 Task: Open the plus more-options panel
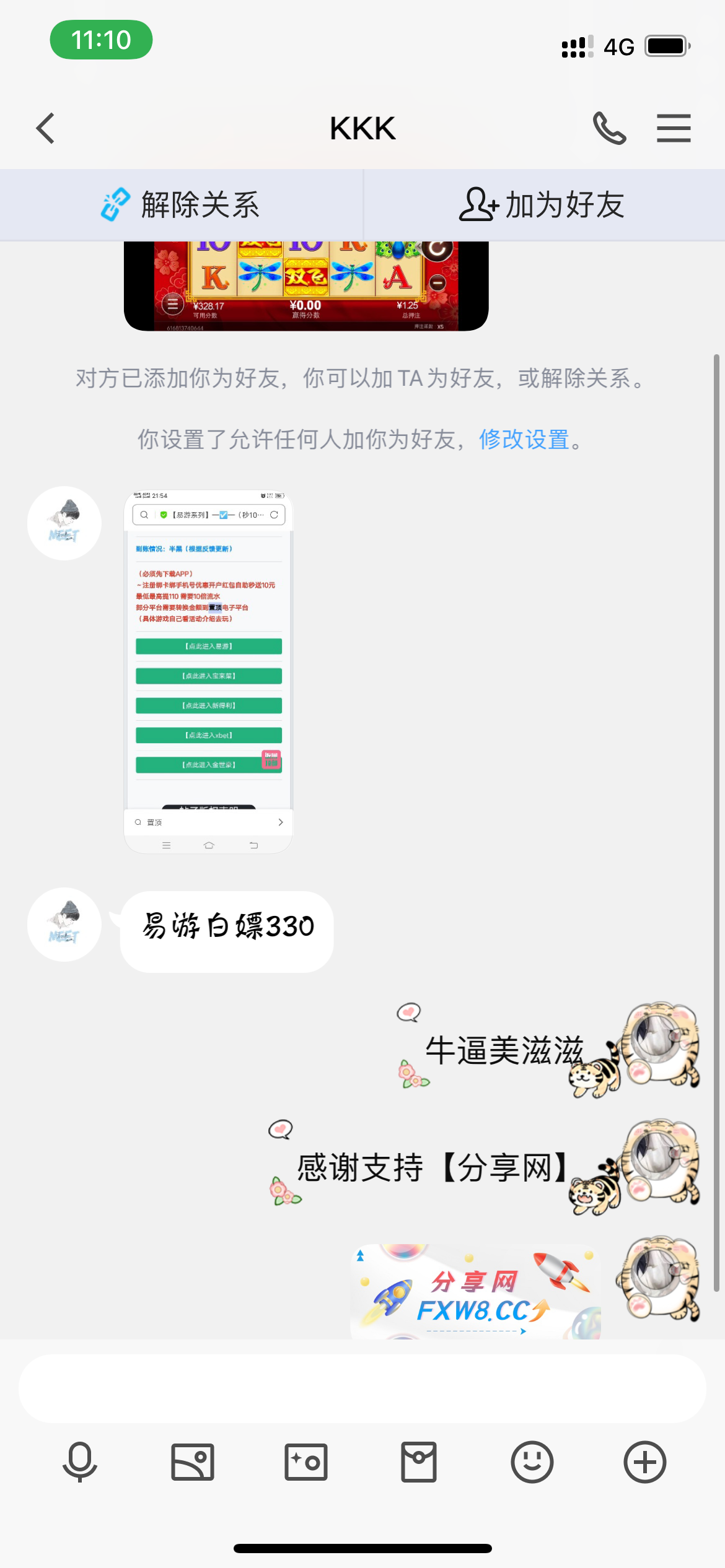[x=644, y=1462]
